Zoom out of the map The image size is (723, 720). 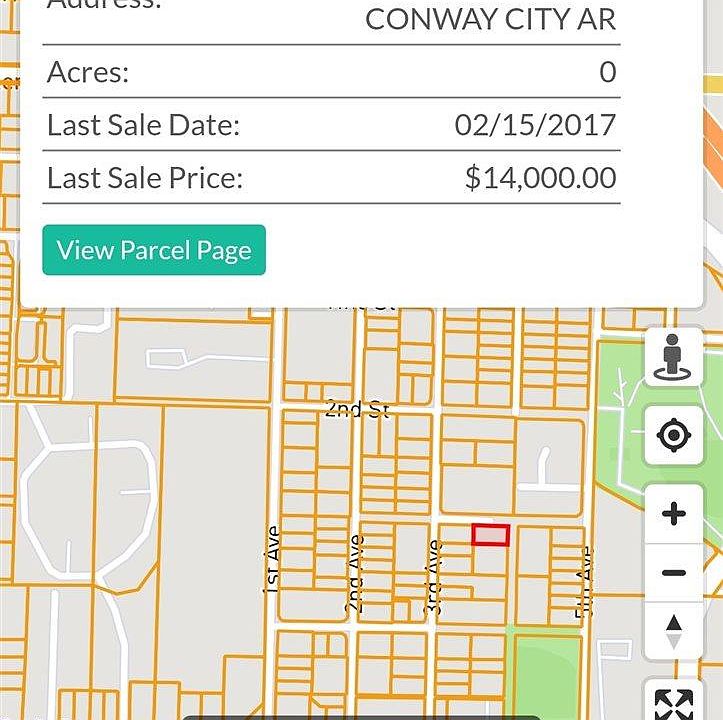(673, 573)
